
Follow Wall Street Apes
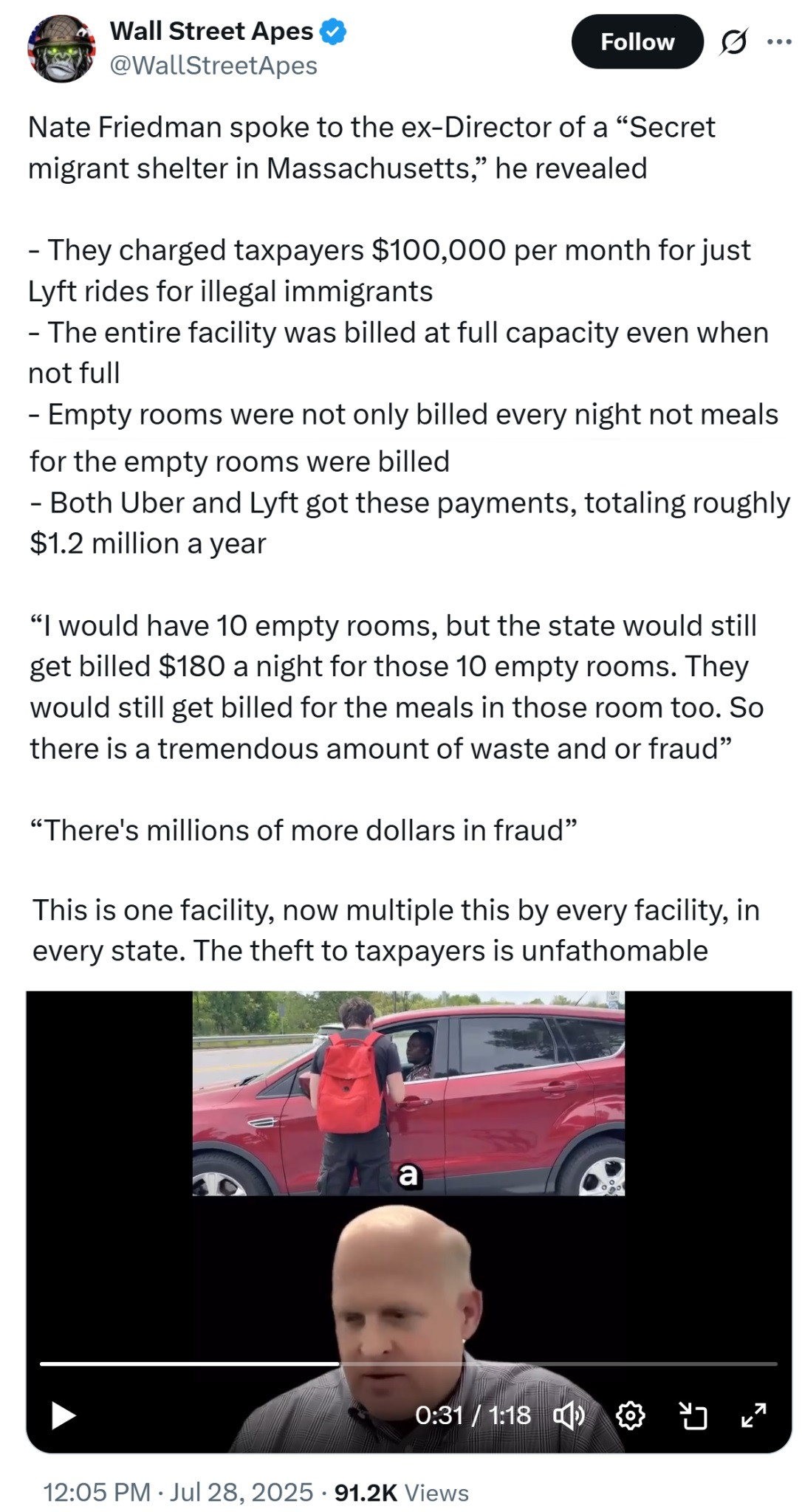coord(637,42)
